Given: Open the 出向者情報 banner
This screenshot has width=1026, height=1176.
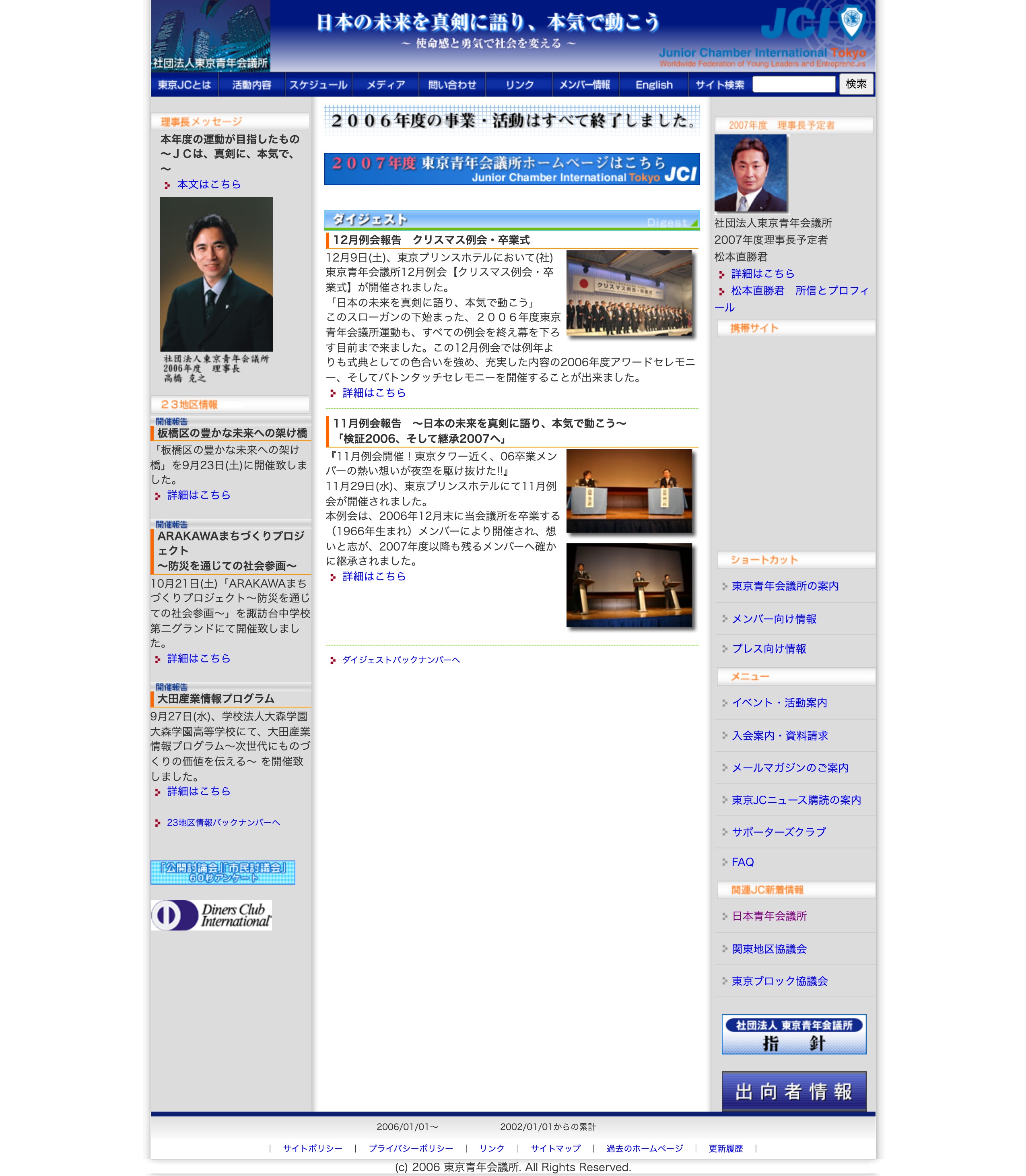Looking at the screenshot, I should pos(793,1091).
